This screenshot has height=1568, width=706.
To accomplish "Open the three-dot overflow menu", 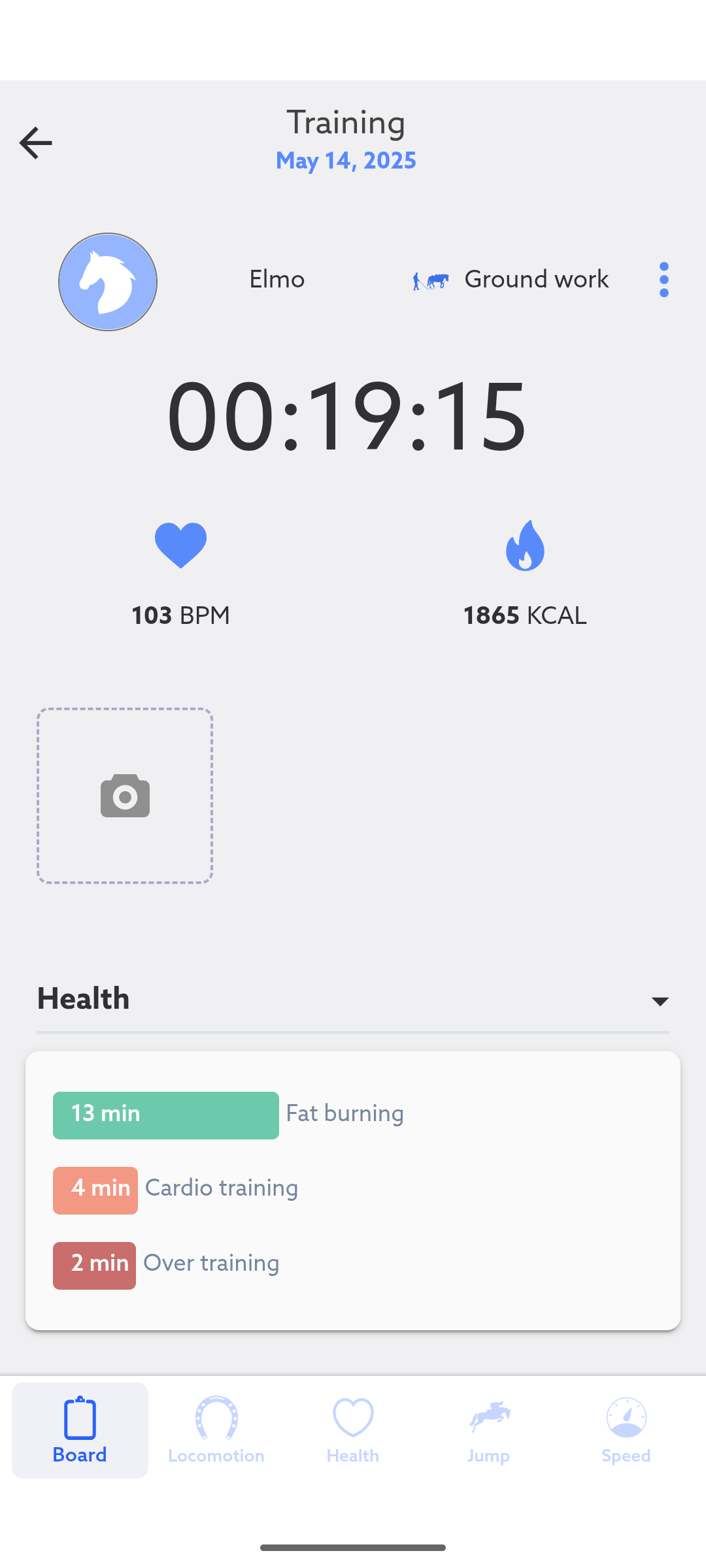I will coord(664,280).
